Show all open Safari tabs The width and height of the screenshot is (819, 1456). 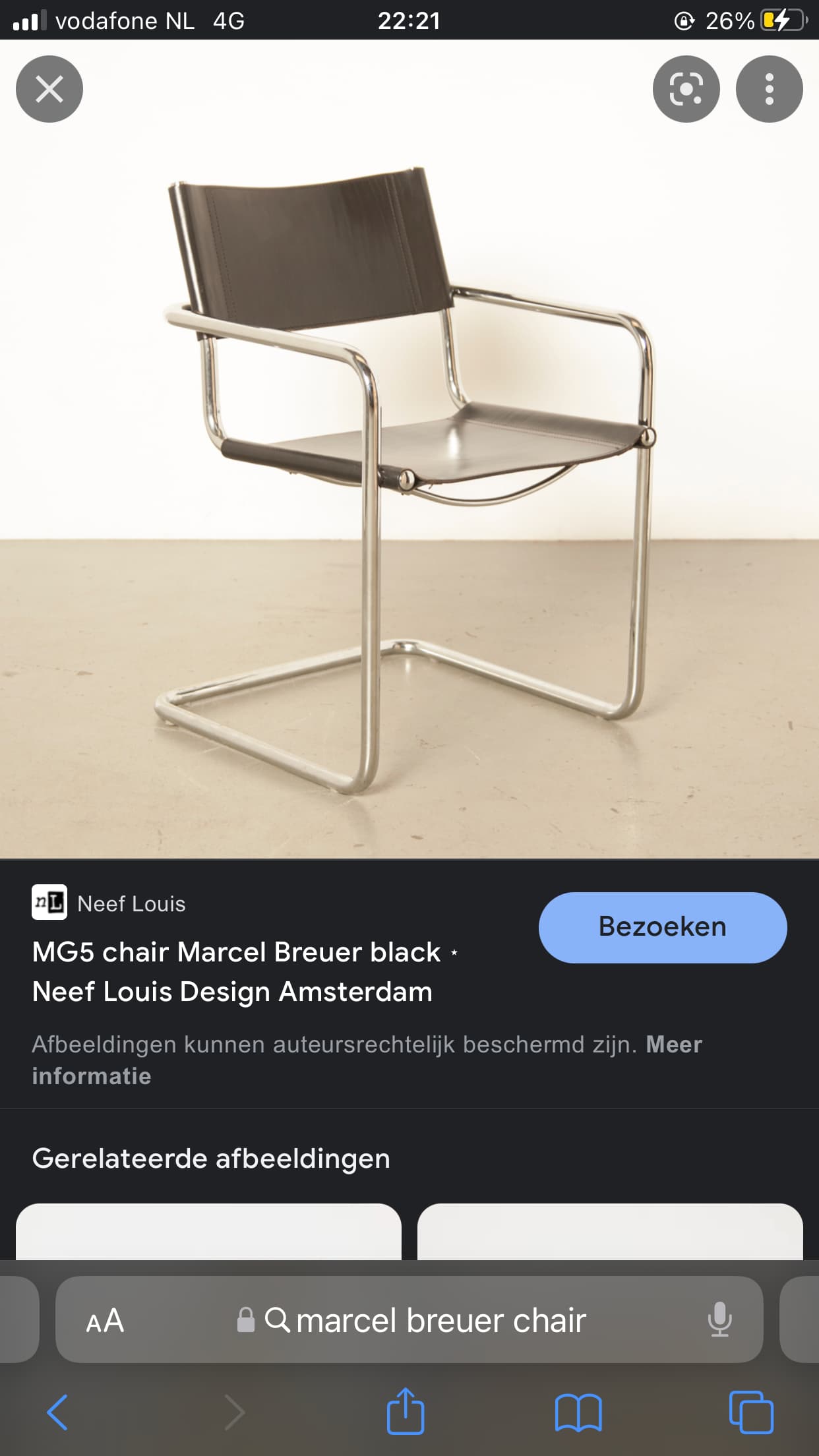[x=751, y=1412]
